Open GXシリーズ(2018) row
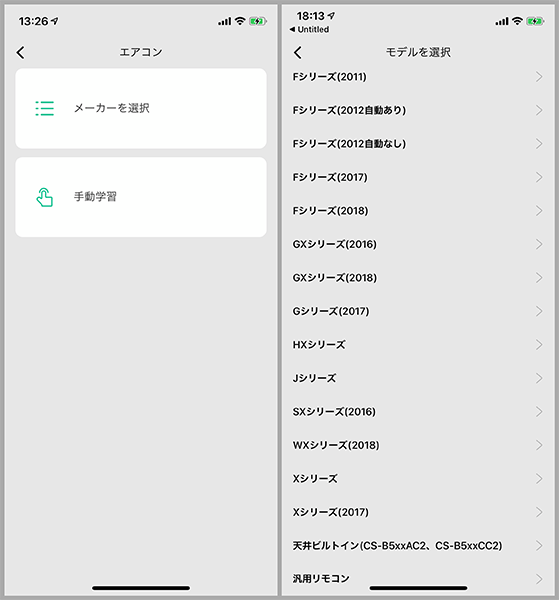 click(418, 278)
